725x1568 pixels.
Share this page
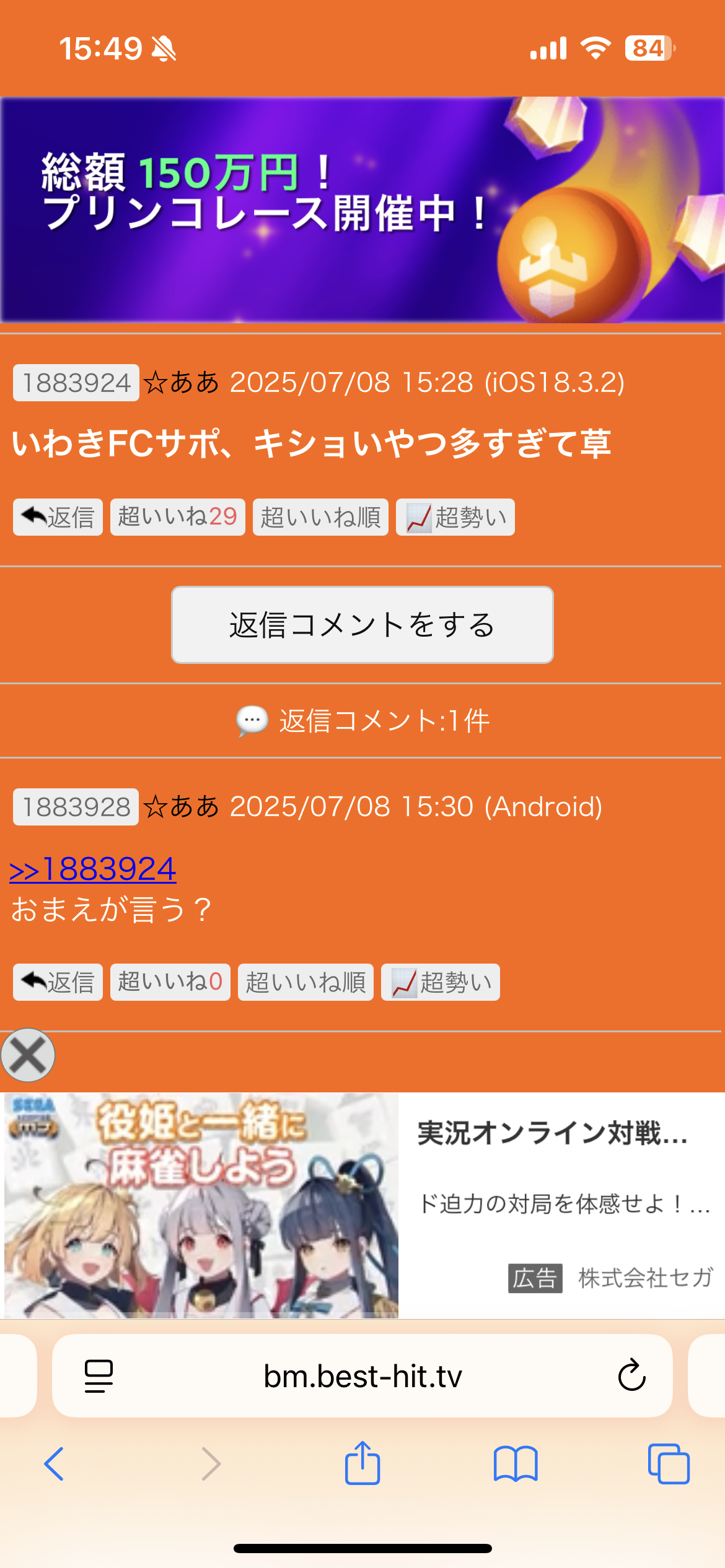[362, 1464]
